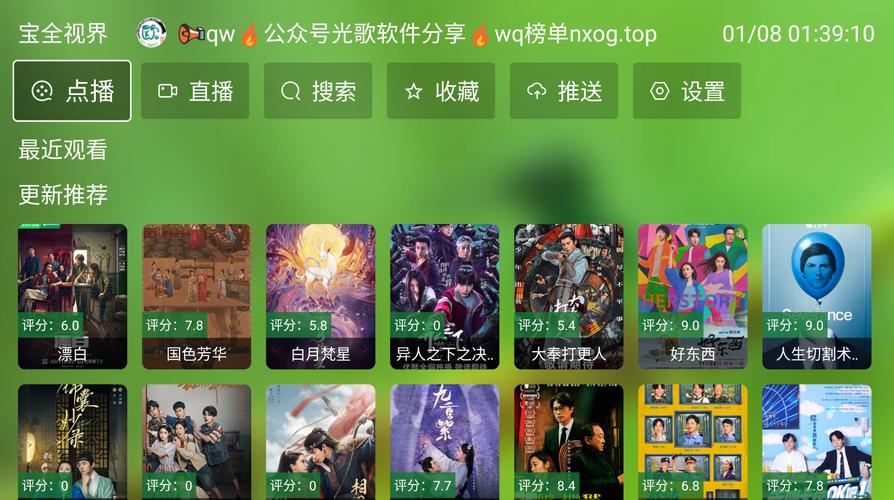Open the movie 好东西
This screenshot has height=500, width=894.
(x=692, y=296)
